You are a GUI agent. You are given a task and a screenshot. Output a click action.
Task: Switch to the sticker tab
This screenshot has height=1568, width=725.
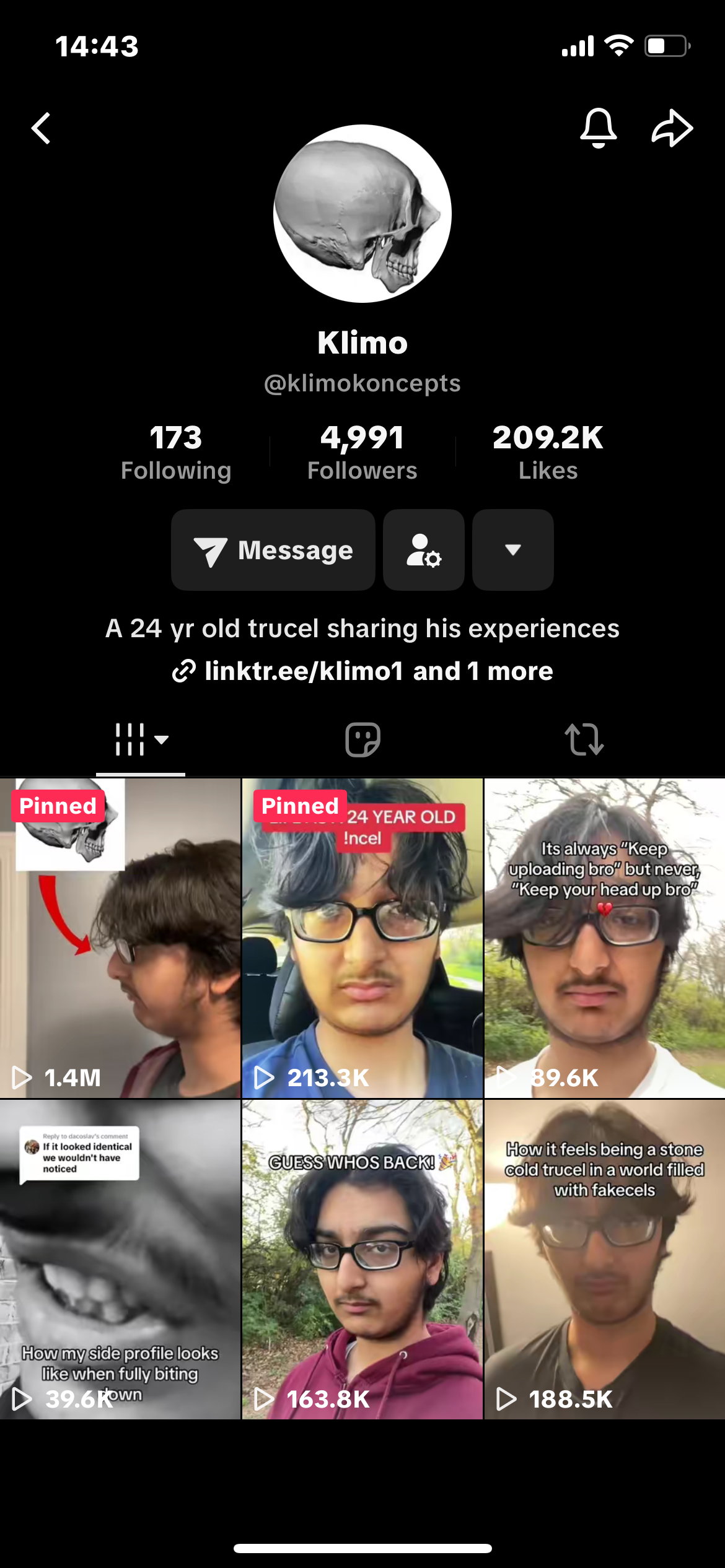tap(362, 739)
